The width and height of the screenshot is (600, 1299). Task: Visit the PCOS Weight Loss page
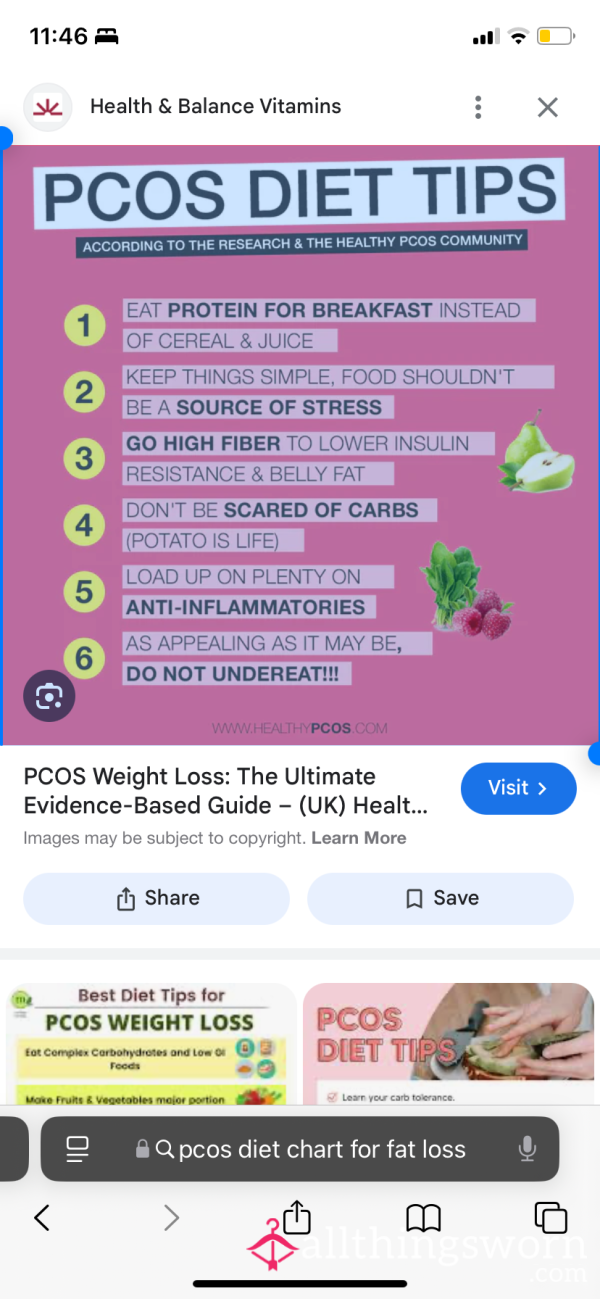pos(518,788)
